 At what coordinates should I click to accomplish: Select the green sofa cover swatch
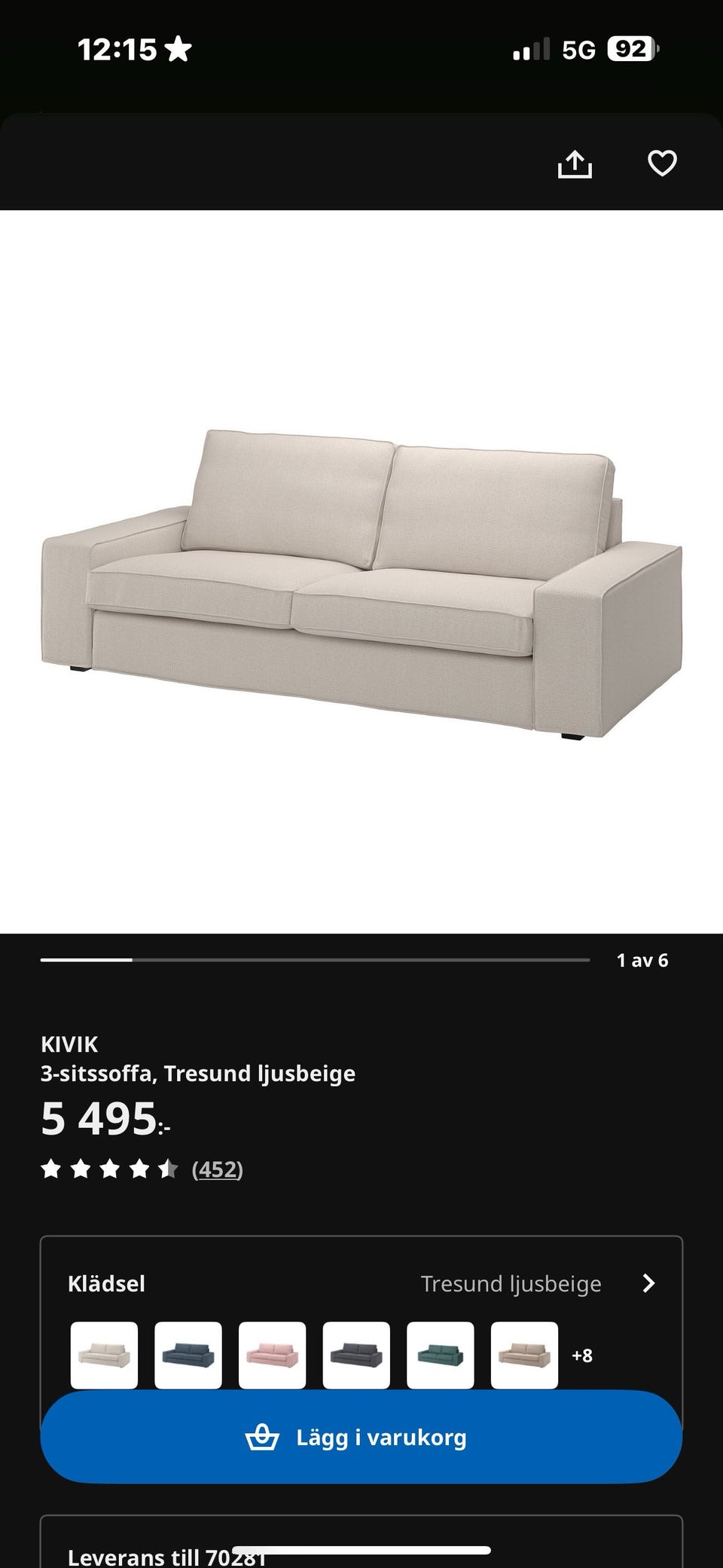pyautogui.click(x=441, y=1356)
